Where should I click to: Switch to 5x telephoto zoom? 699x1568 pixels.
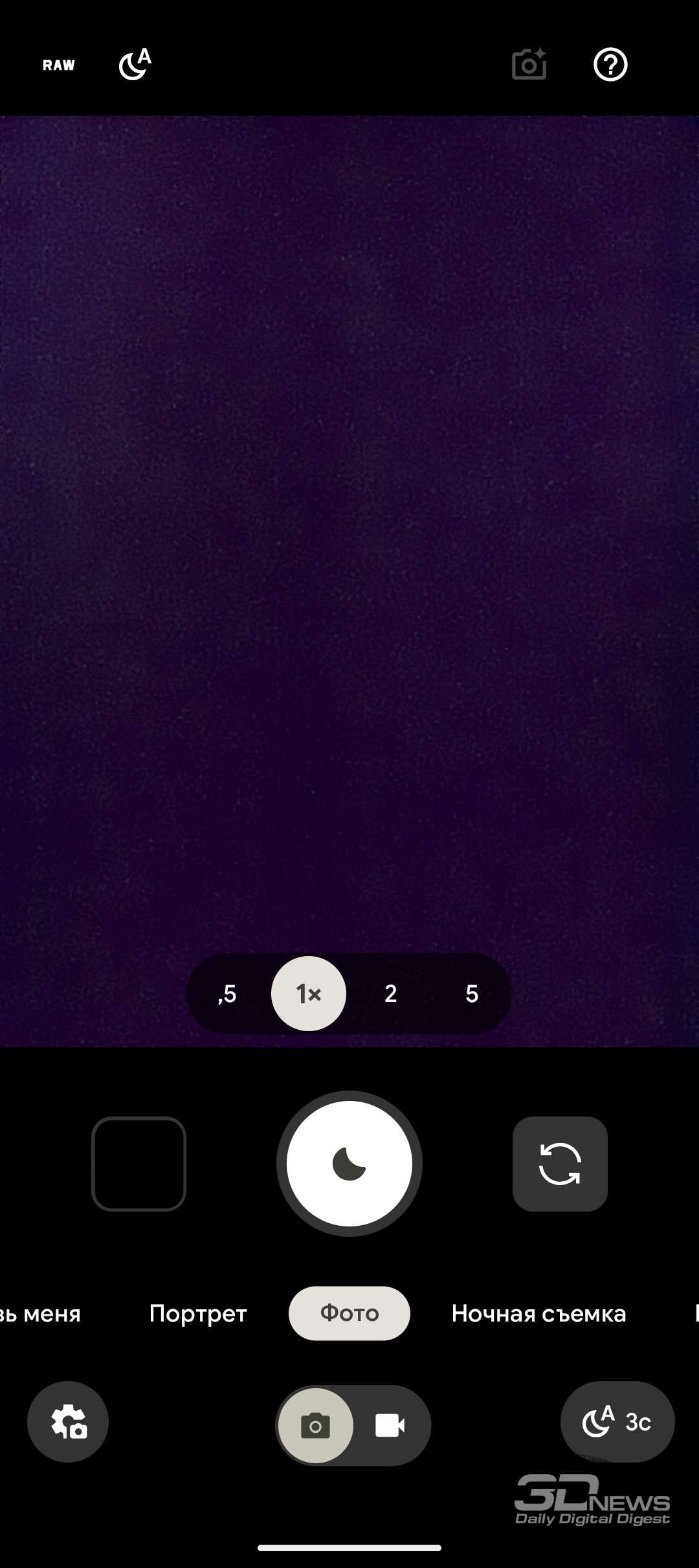click(472, 994)
